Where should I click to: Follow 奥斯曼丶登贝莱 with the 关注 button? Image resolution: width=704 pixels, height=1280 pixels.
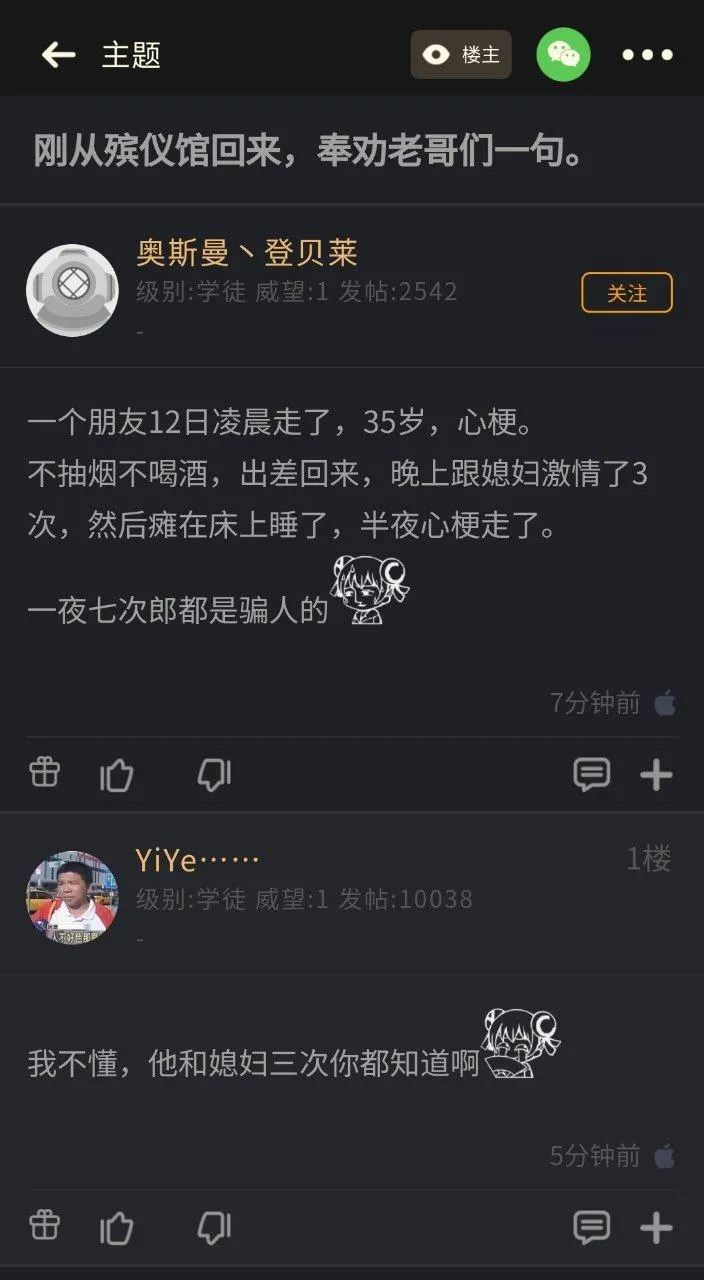point(627,293)
